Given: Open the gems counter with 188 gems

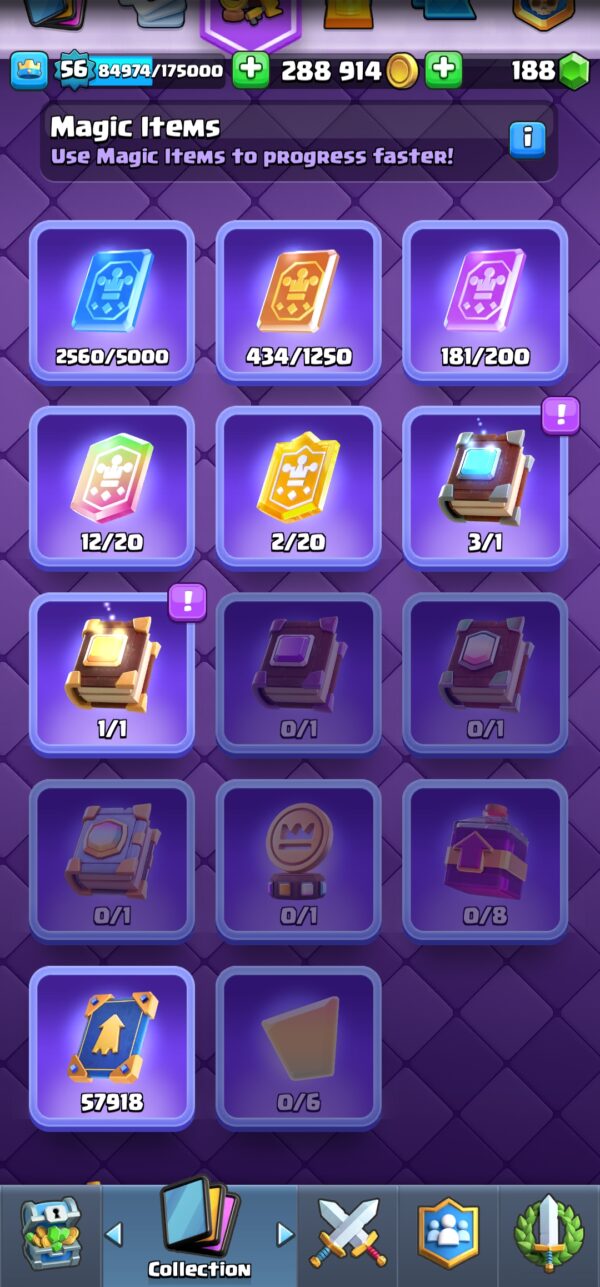Looking at the screenshot, I should click(x=549, y=71).
